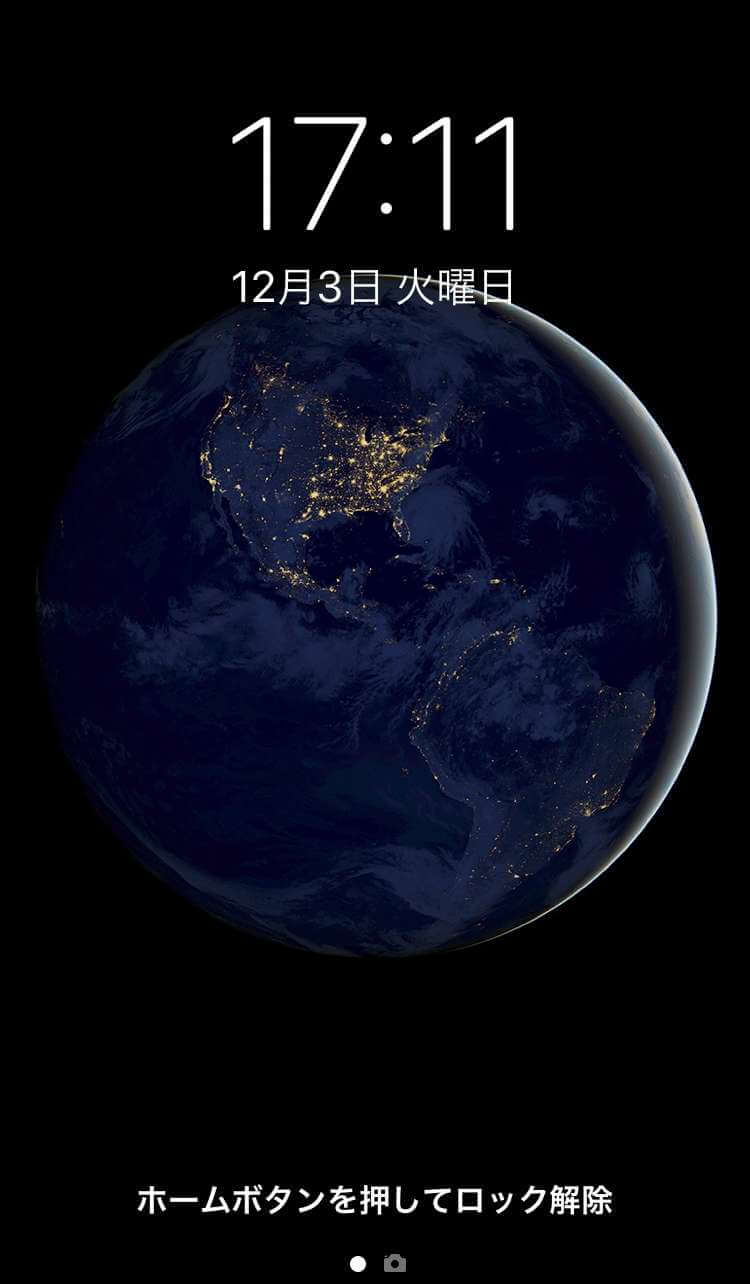Tap the camera icon in the page indicator
The image size is (750, 1284).
click(395, 1263)
